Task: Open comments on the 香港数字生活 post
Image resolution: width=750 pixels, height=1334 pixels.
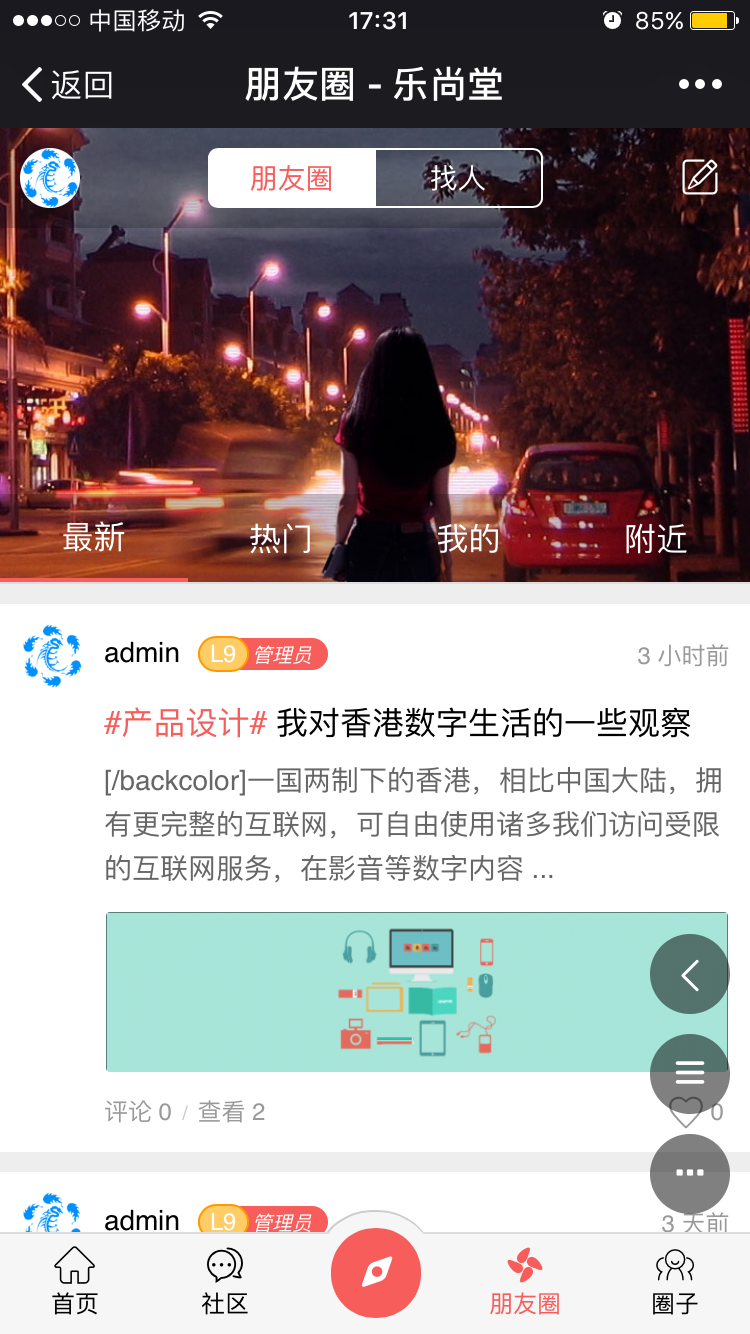Action: (x=138, y=1112)
